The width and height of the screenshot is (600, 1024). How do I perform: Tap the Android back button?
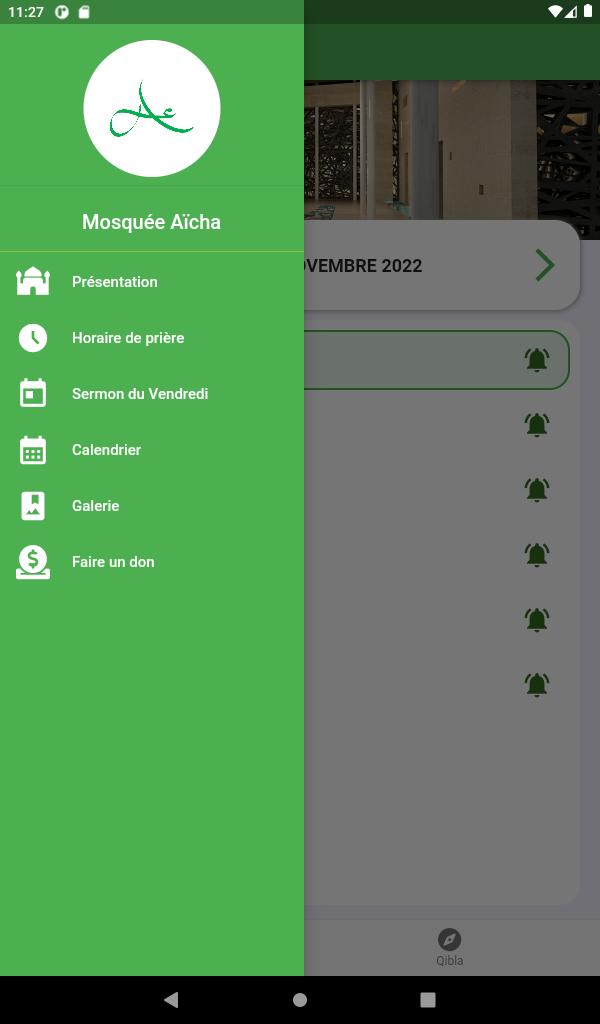[171, 999]
